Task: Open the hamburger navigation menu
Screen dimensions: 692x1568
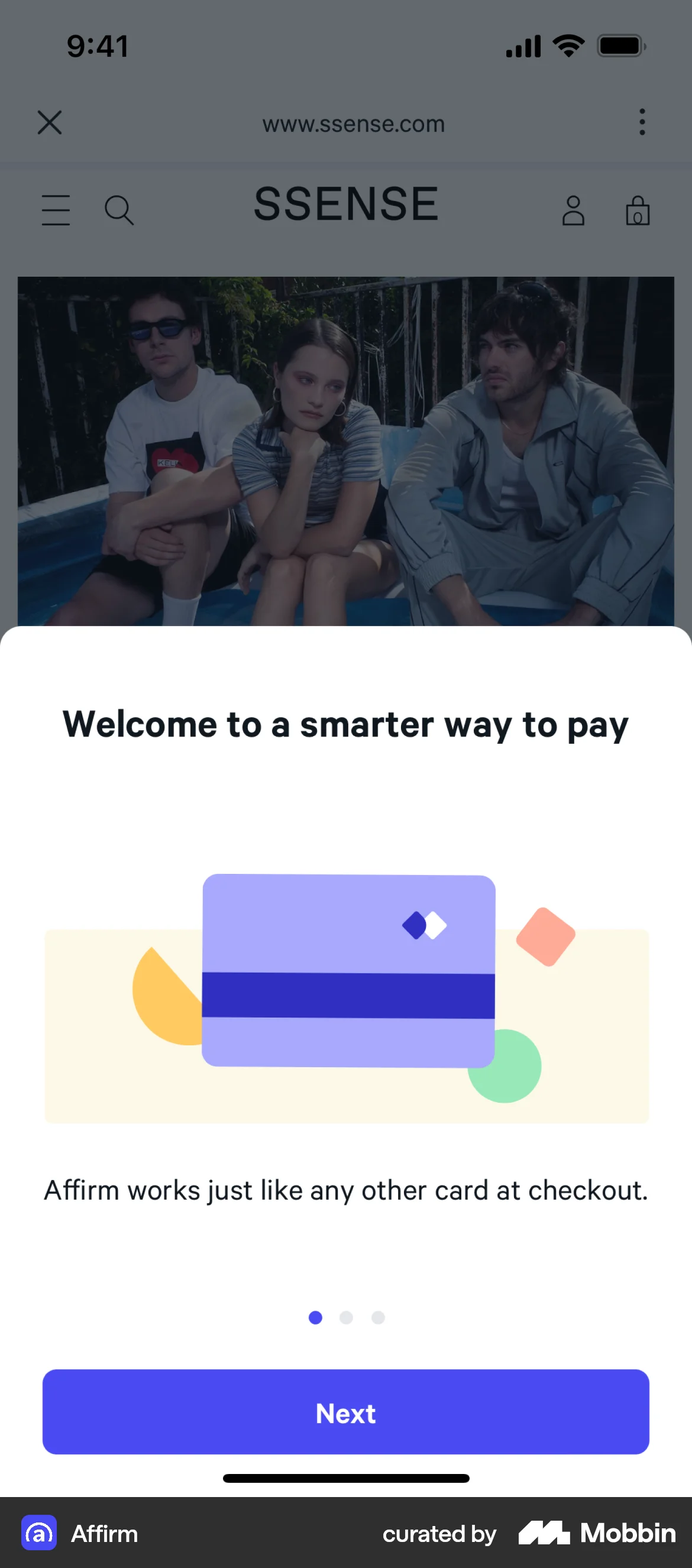Action: pyautogui.click(x=56, y=210)
